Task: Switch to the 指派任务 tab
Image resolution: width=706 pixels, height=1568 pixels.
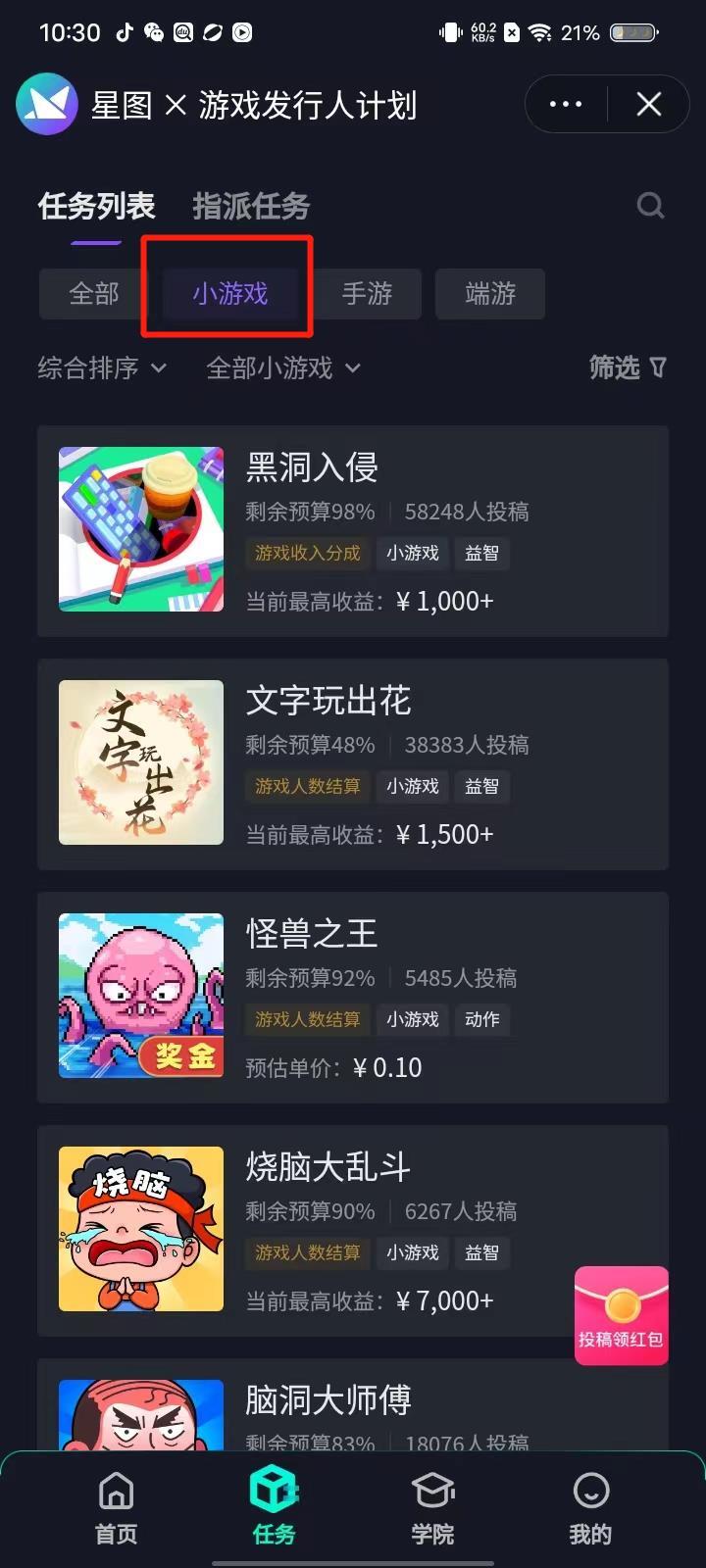Action: click(x=251, y=206)
